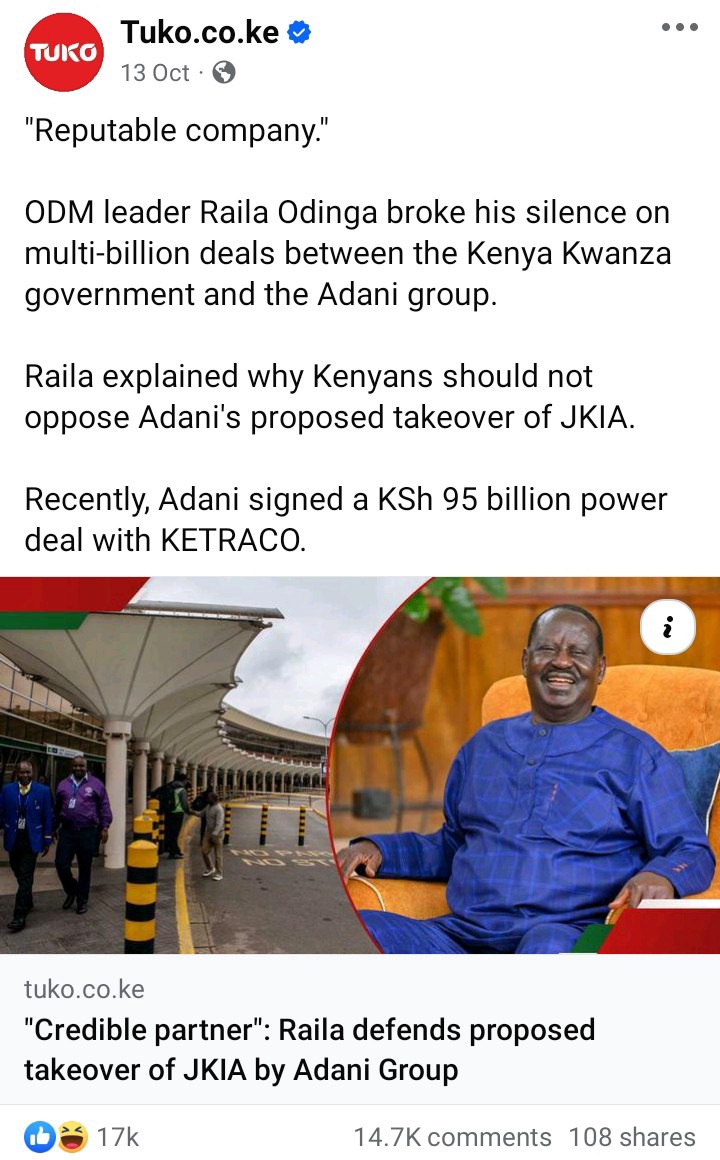Open the post's three-dot options menu
The height and width of the screenshot is (1160, 720).
click(680, 27)
